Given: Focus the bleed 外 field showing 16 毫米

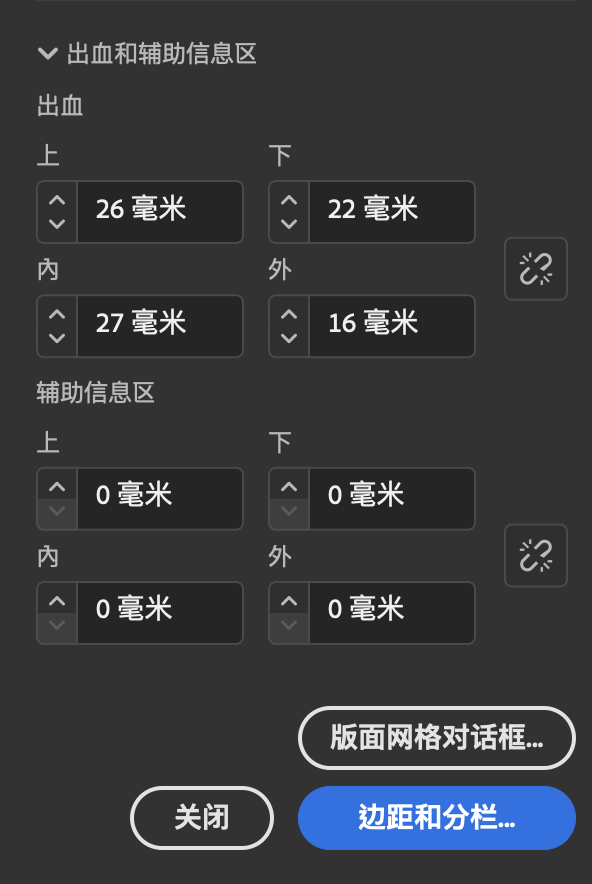Looking at the screenshot, I should (392, 326).
